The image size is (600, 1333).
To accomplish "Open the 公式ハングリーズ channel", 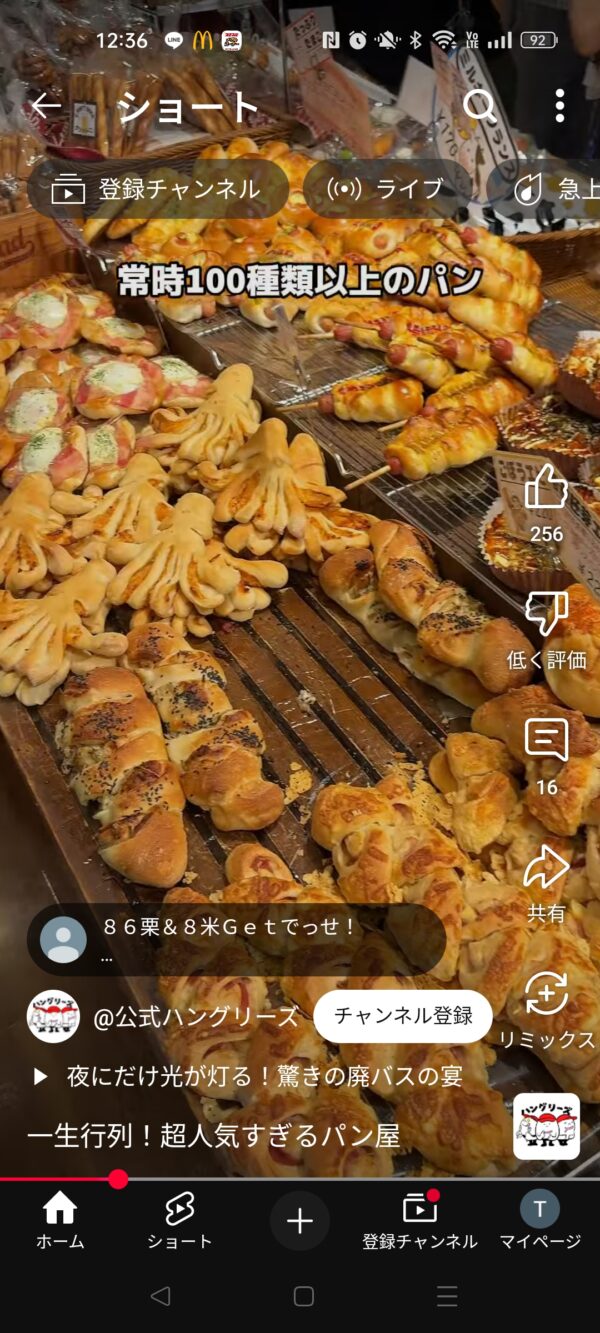I will point(195,1017).
